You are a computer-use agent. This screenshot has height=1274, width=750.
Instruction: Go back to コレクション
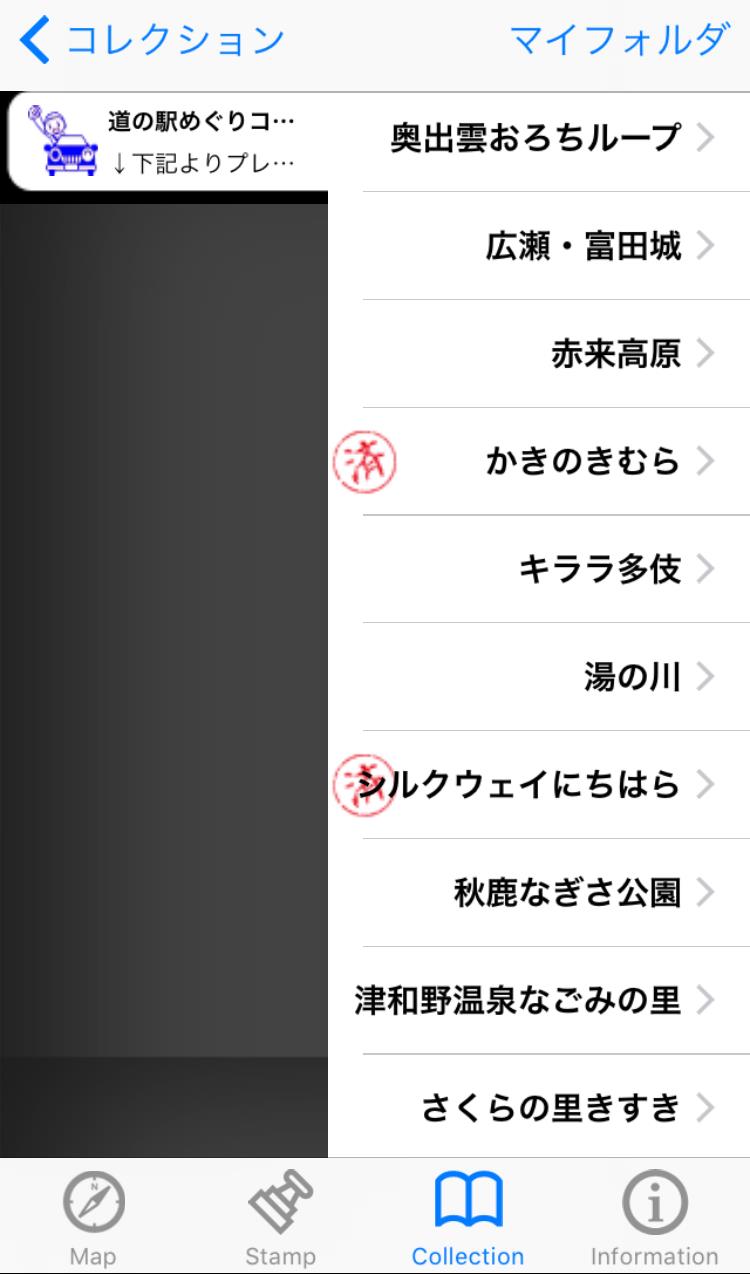152,41
